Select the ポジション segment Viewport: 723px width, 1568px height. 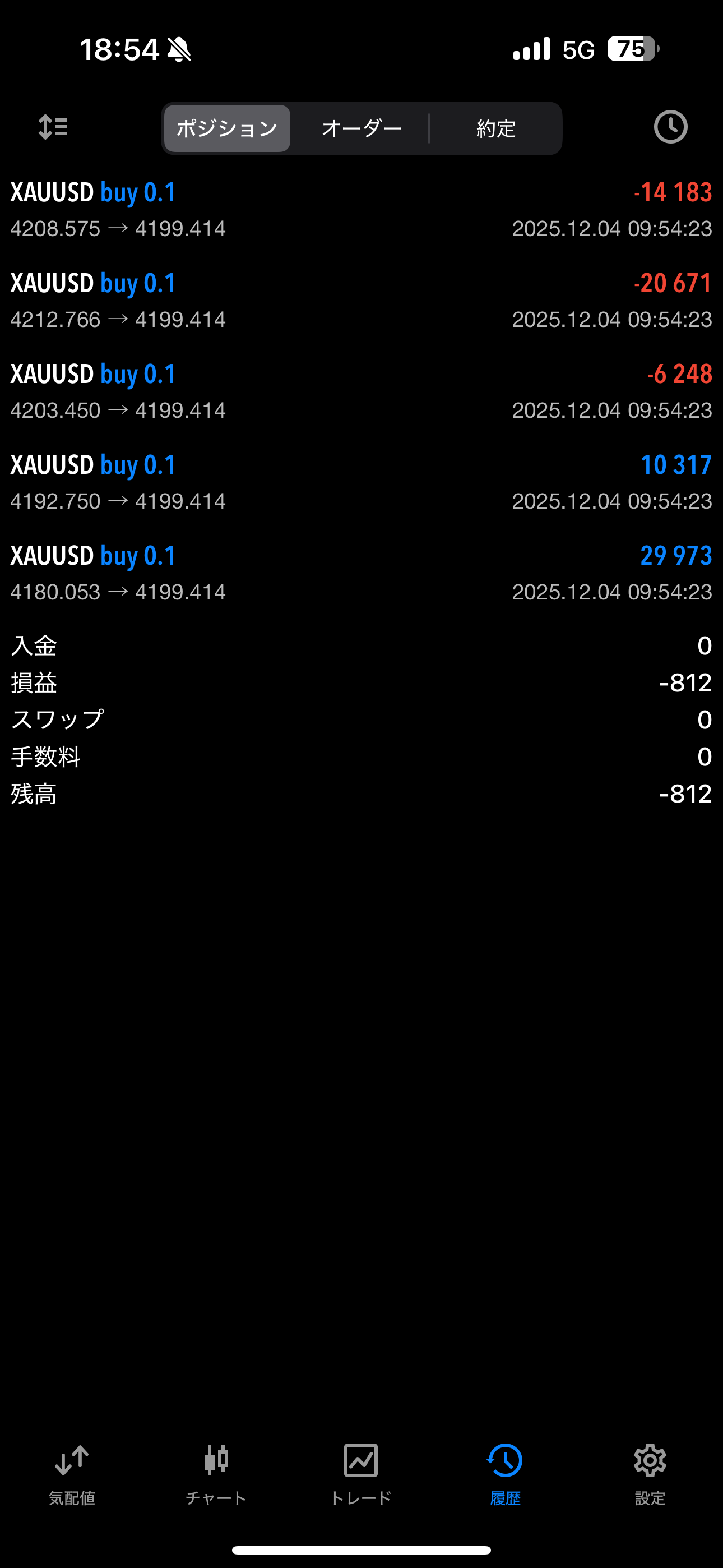(227, 128)
